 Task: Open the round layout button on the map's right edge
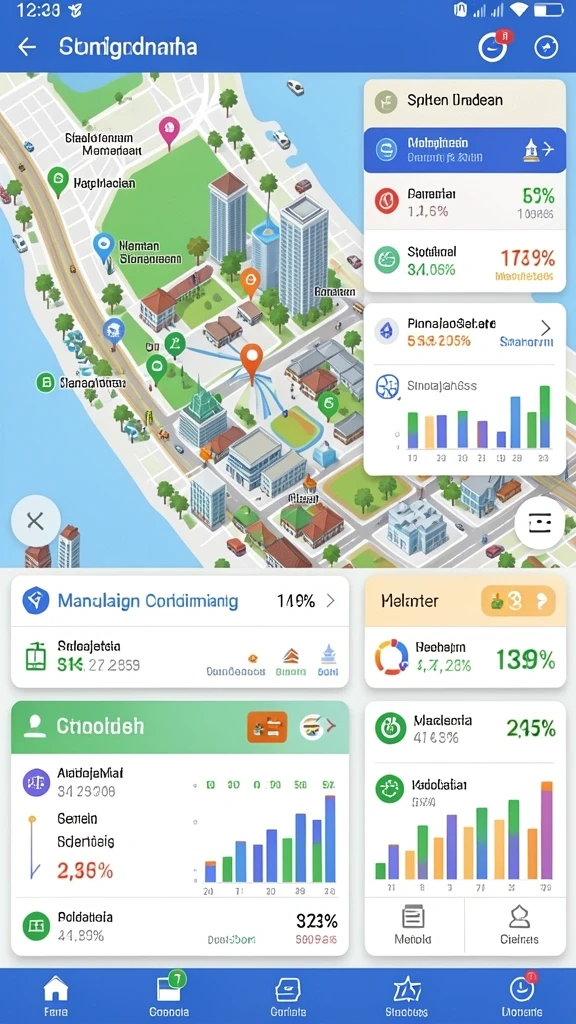tap(539, 523)
